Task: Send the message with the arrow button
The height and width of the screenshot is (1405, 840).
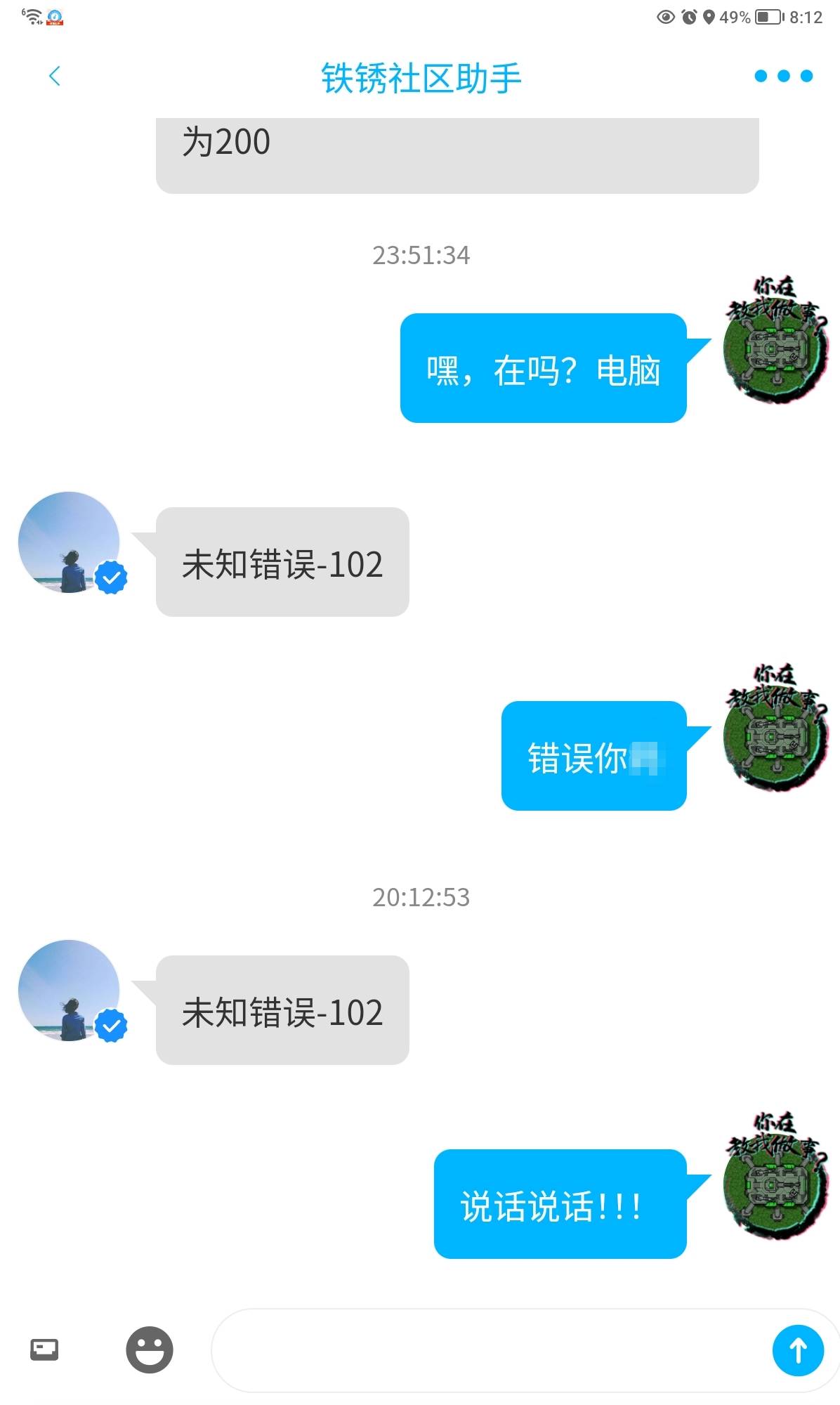Action: click(798, 1350)
